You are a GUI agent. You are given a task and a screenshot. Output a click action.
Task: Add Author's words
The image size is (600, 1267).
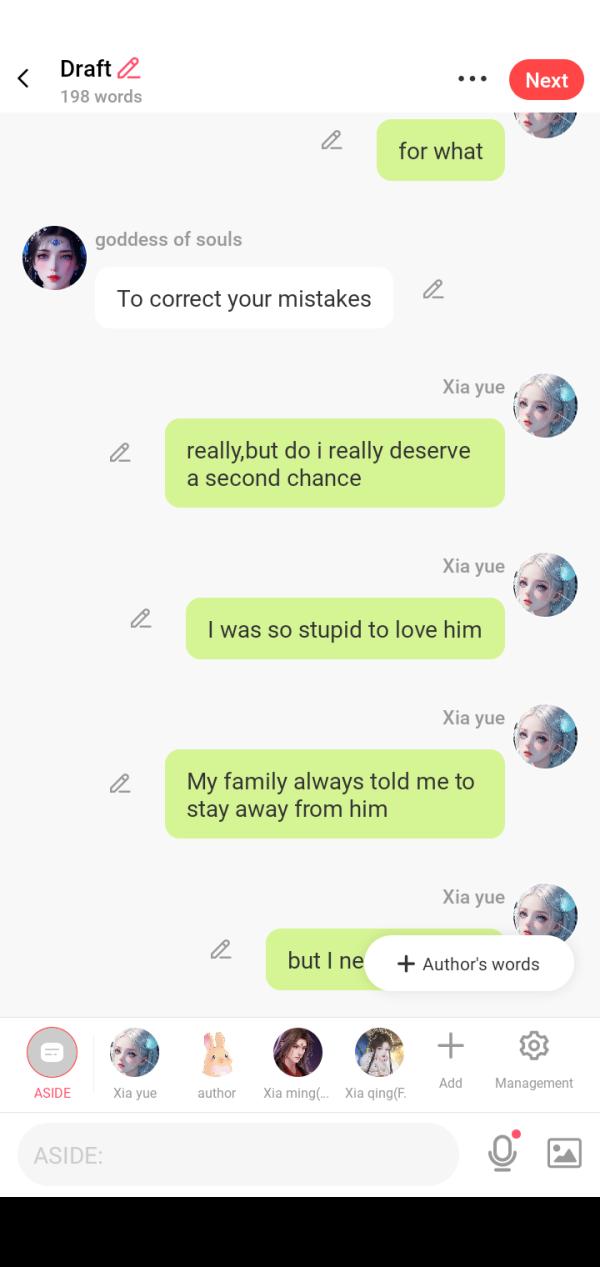point(469,964)
